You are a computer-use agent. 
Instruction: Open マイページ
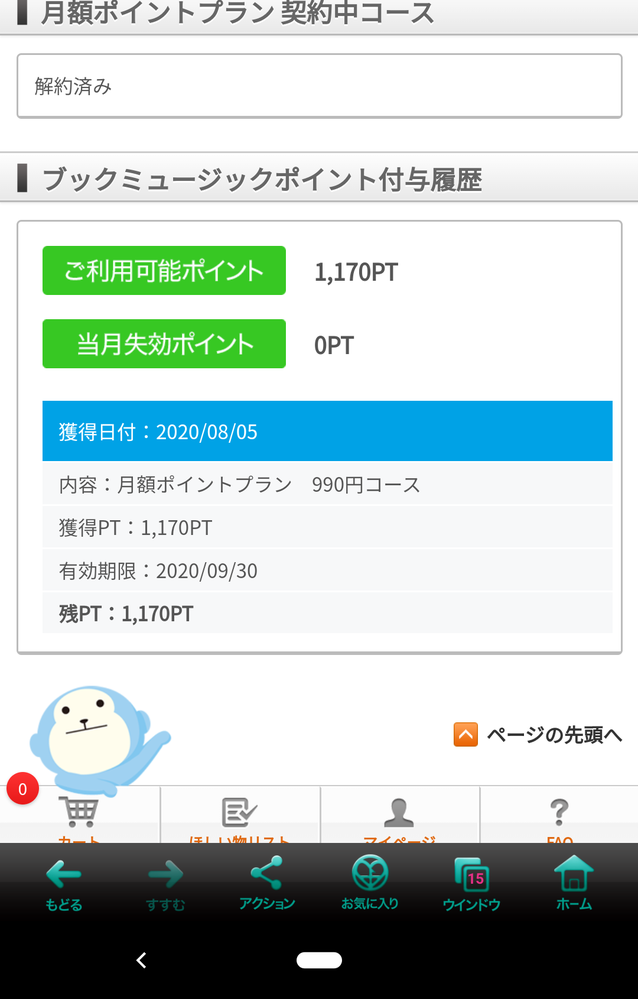[x=400, y=817]
